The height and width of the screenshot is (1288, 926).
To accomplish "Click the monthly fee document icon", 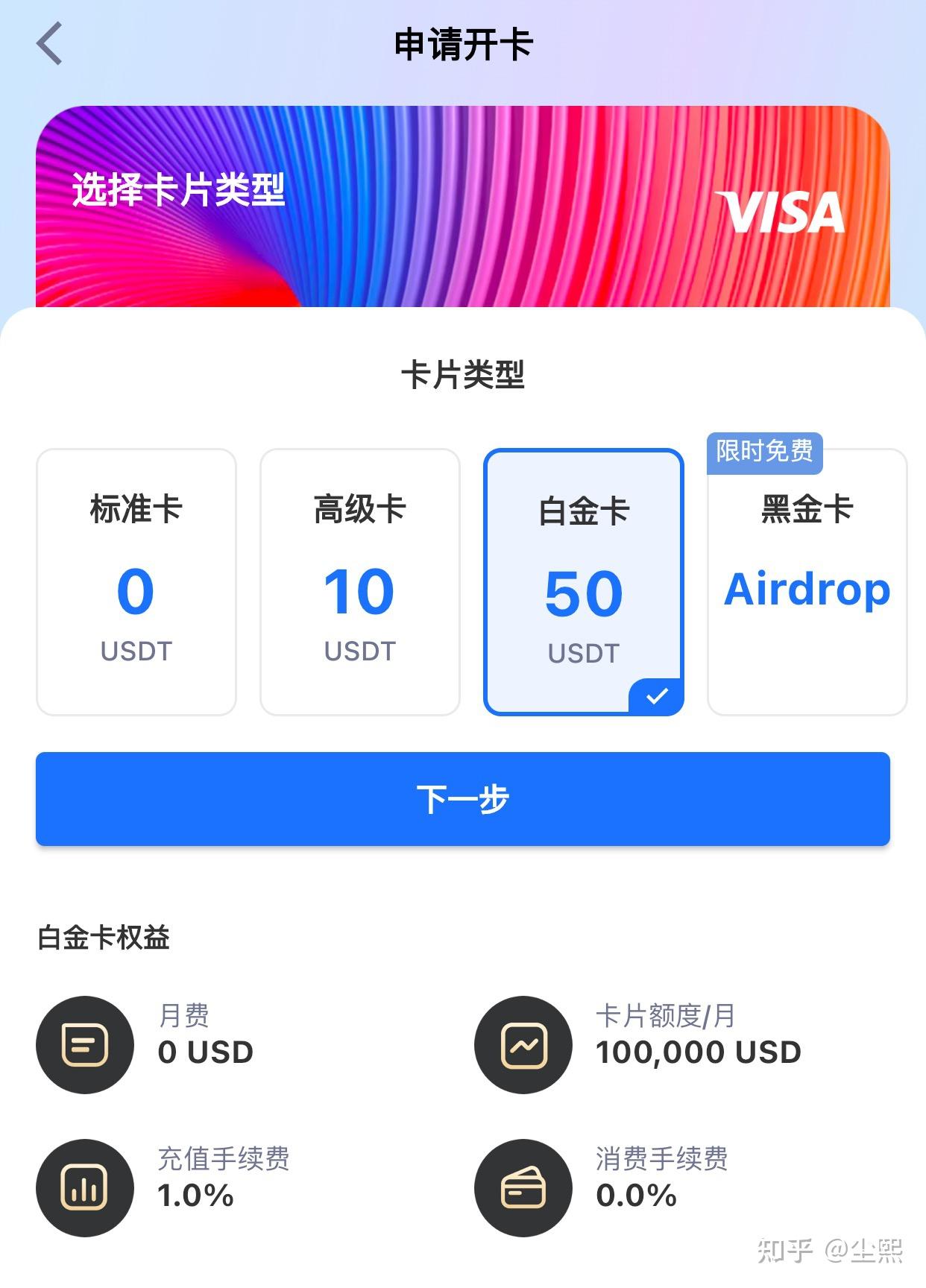I will point(84,1045).
